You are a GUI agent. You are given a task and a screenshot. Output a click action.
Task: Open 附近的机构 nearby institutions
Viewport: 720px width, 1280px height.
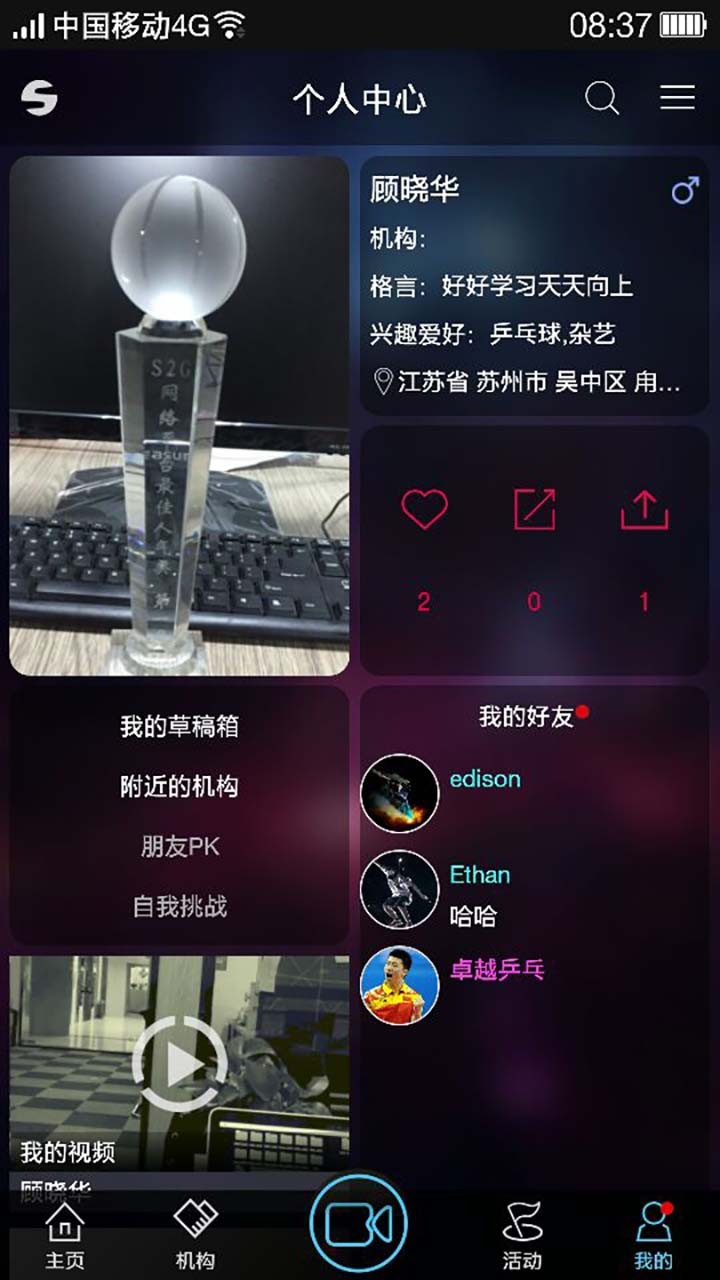click(180, 787)
